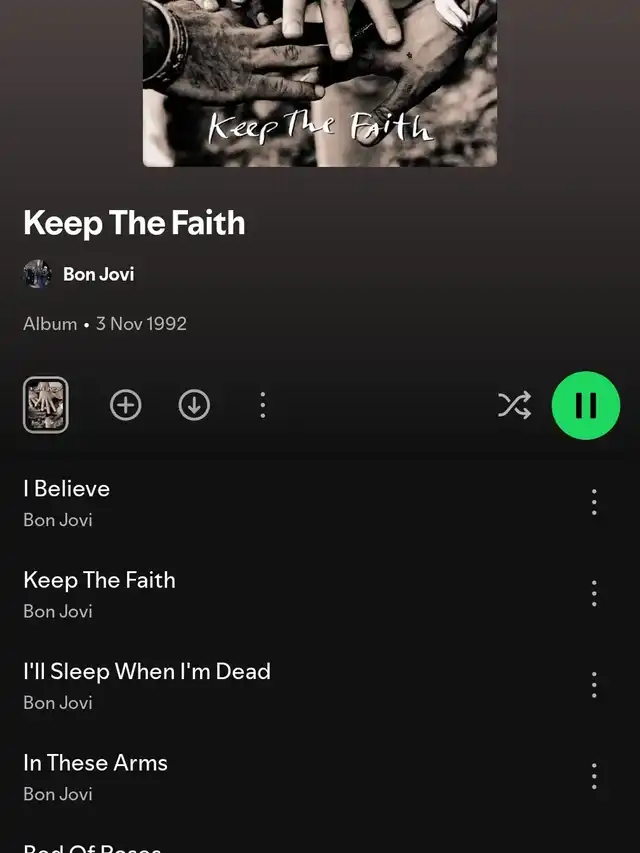
Task: Toggle shuffle for this album
Action: pyautogui.click(x=514, y=405)
